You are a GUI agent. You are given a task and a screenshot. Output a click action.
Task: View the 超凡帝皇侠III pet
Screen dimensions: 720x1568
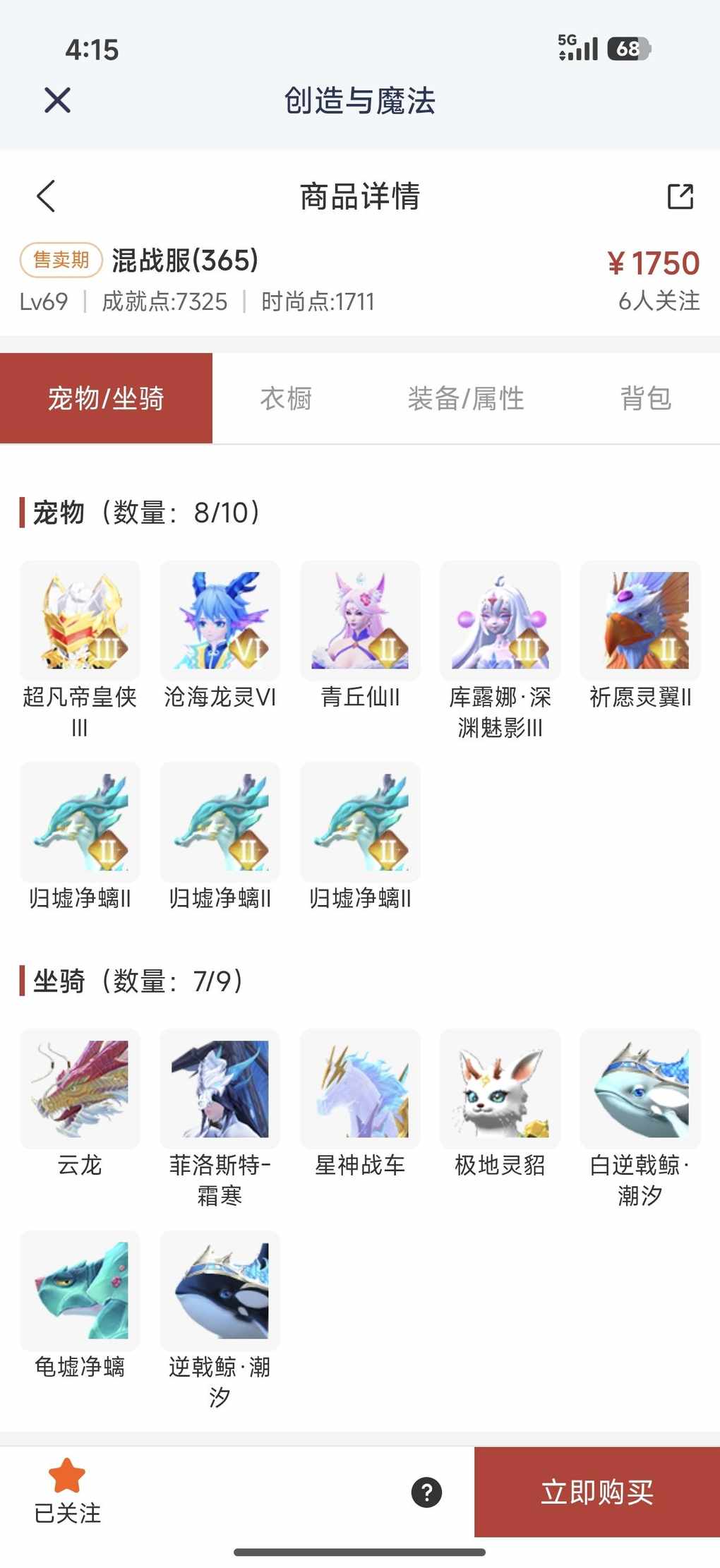(80, 621)
